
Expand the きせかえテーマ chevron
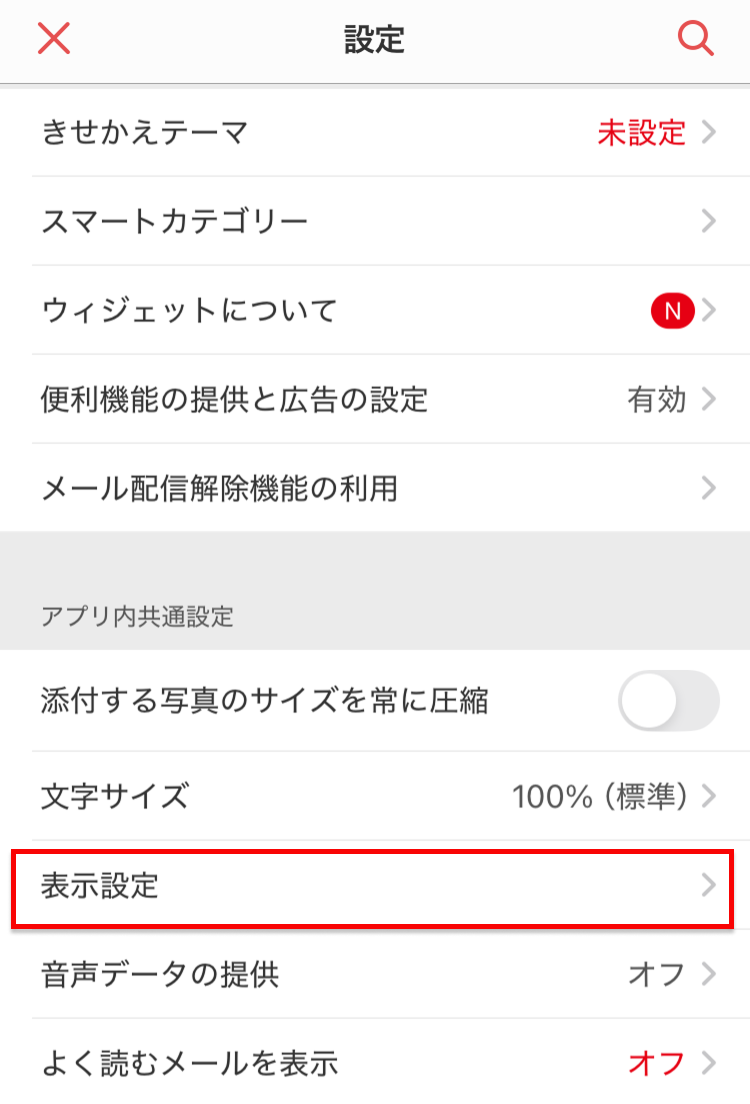710,132
